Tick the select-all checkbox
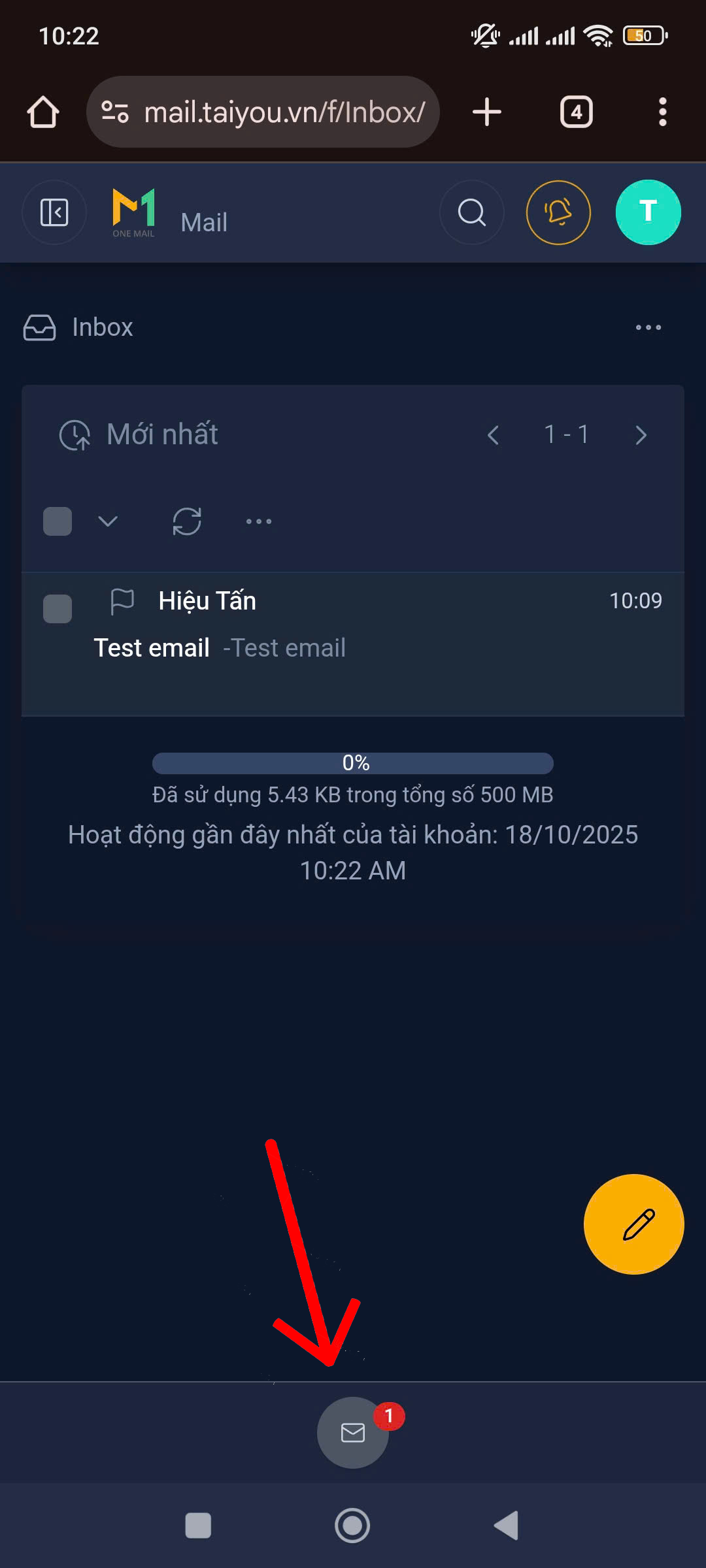Viewport: 706px width, 1568px height. pos(58,521)
